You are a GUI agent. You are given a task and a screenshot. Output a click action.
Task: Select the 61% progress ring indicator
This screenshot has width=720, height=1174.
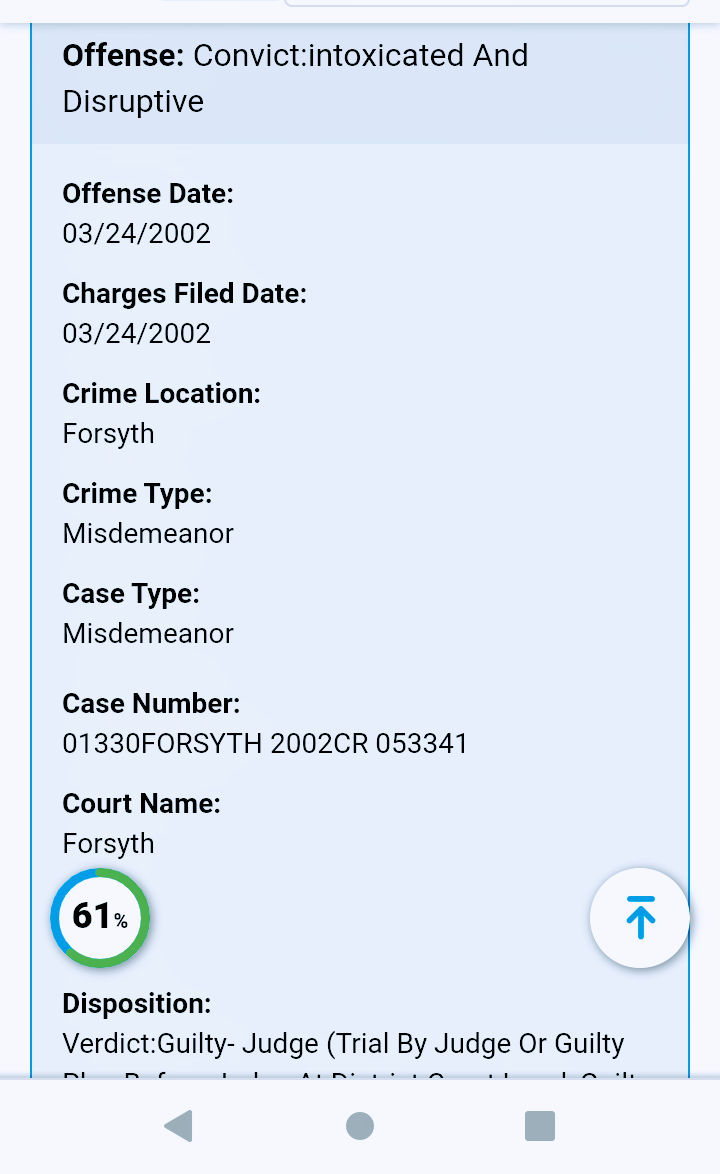(99, 917)
